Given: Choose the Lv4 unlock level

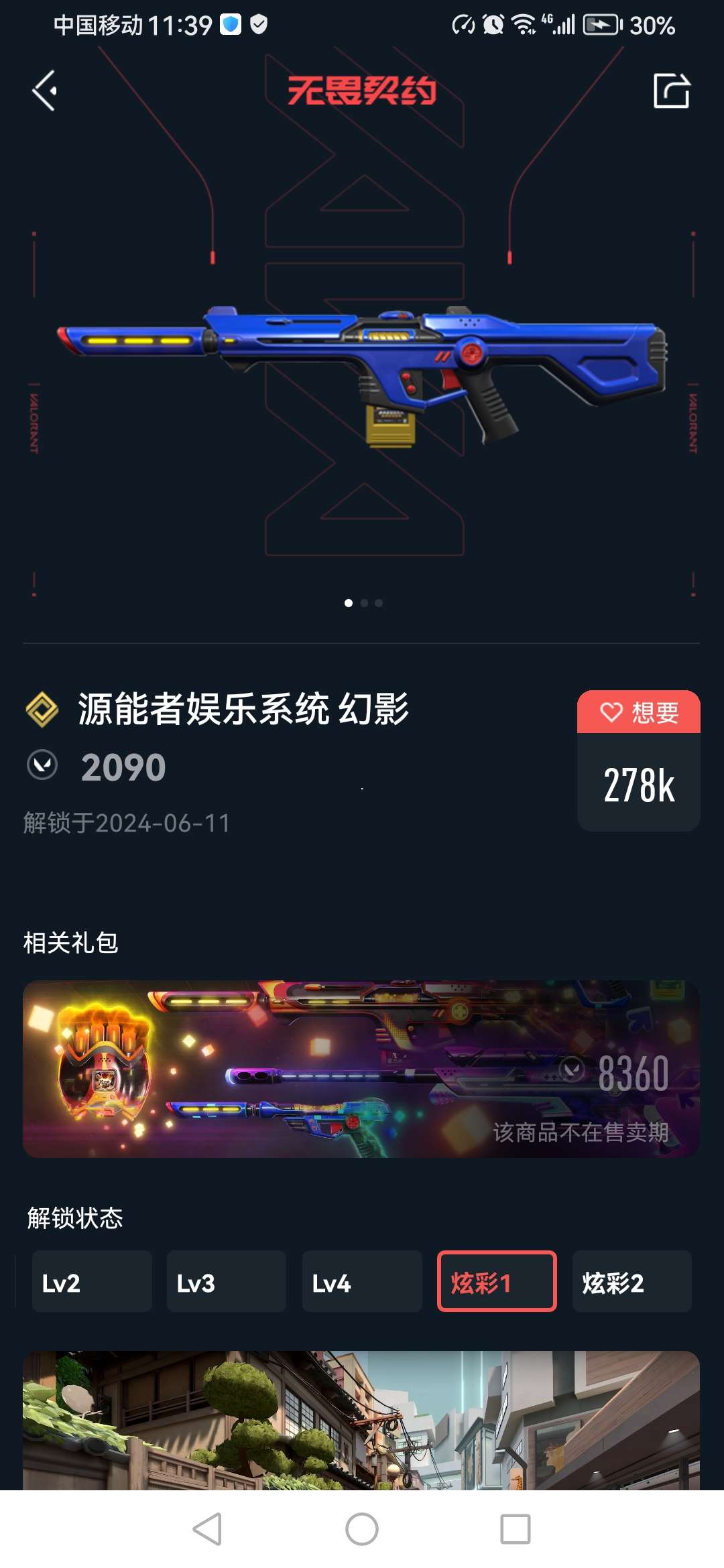Looking at the screenshot, I should (x=362, y=1281).
